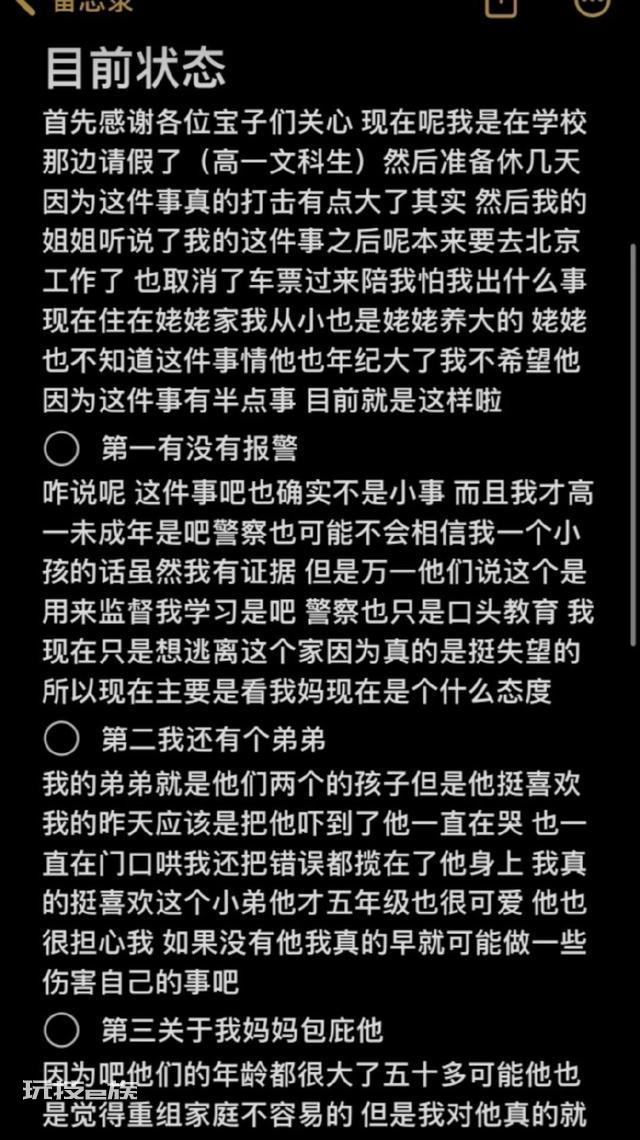Image resolution: width=640 pixels, height=1140 pixels.
Task: Share this note
Action: click(x=500, y=6)
